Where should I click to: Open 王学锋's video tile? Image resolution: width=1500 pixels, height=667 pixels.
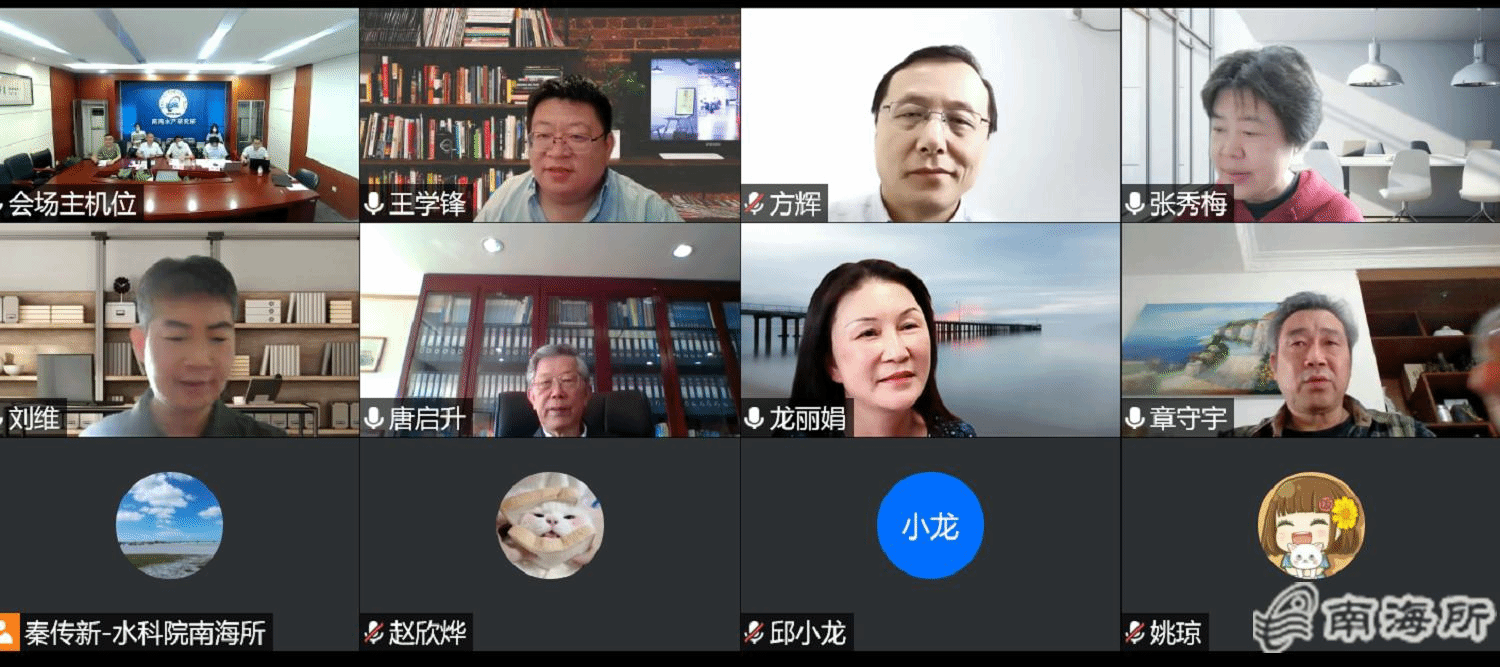550,115
